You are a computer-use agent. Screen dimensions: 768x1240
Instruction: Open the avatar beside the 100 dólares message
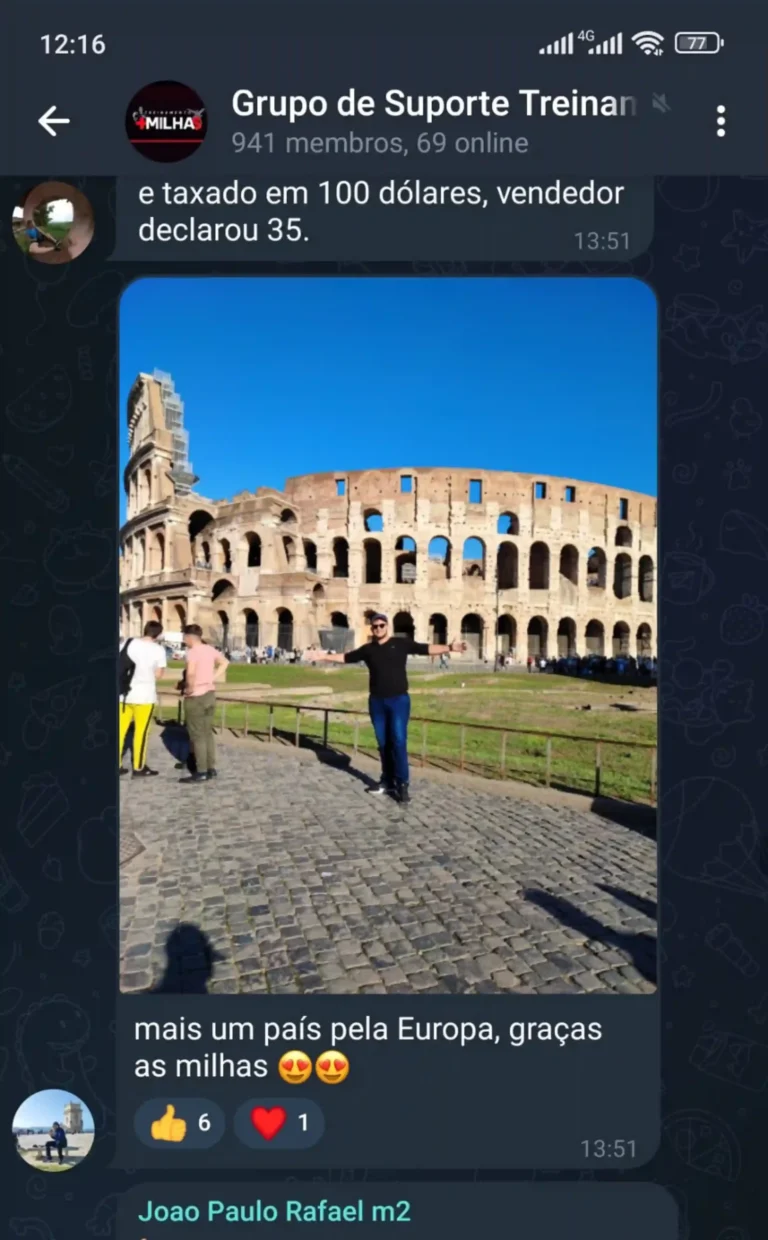53,222
